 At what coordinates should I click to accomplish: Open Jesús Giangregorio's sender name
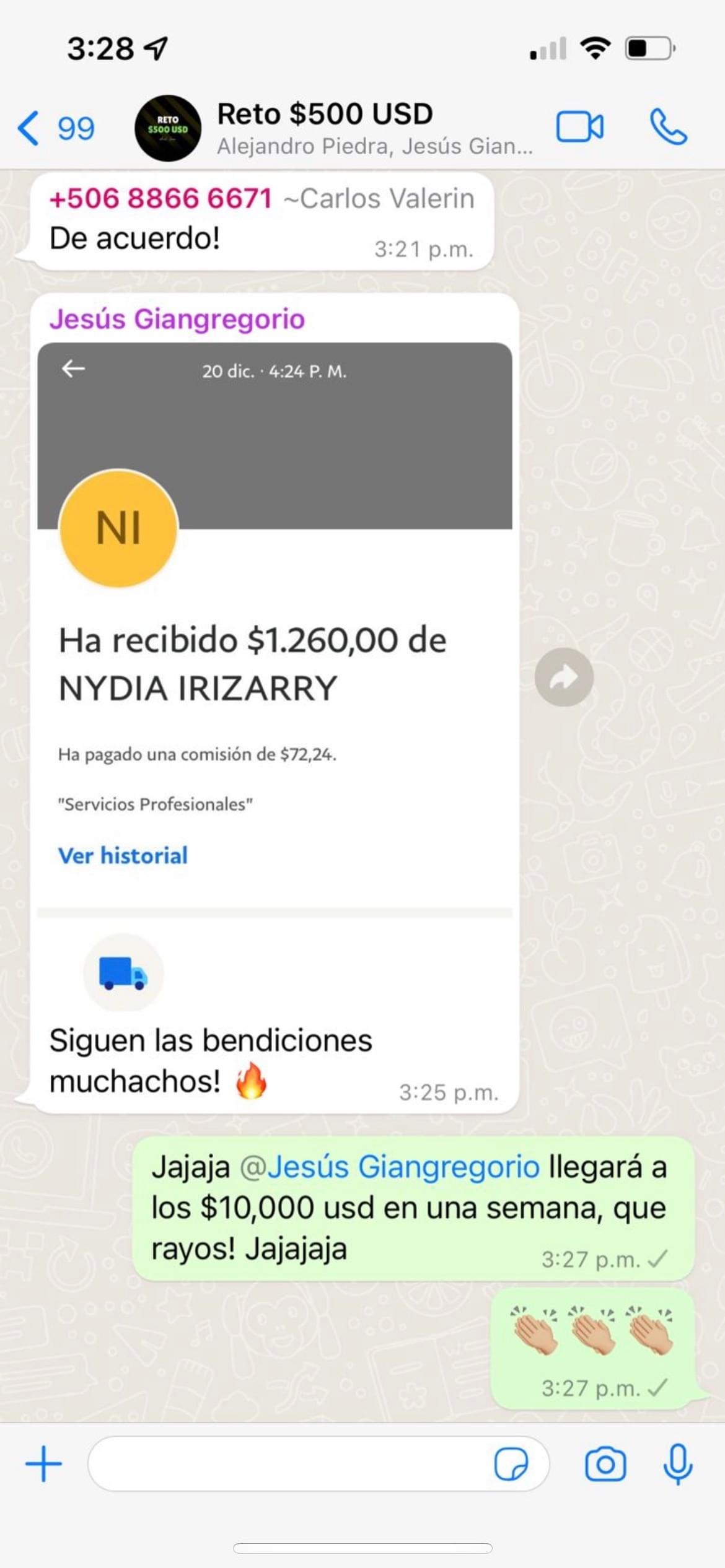[177, 320]
